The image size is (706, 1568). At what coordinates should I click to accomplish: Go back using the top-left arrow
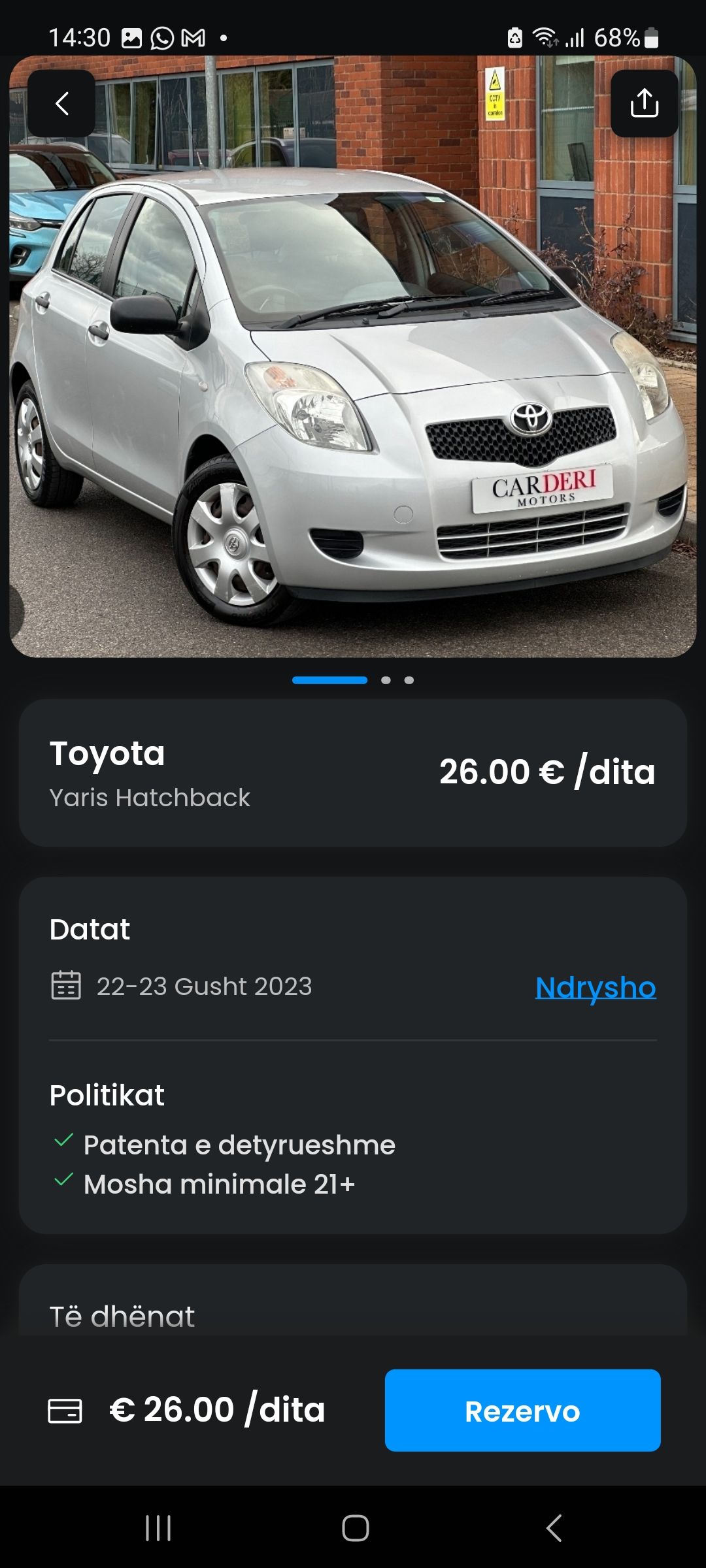[x=61, y=103]
